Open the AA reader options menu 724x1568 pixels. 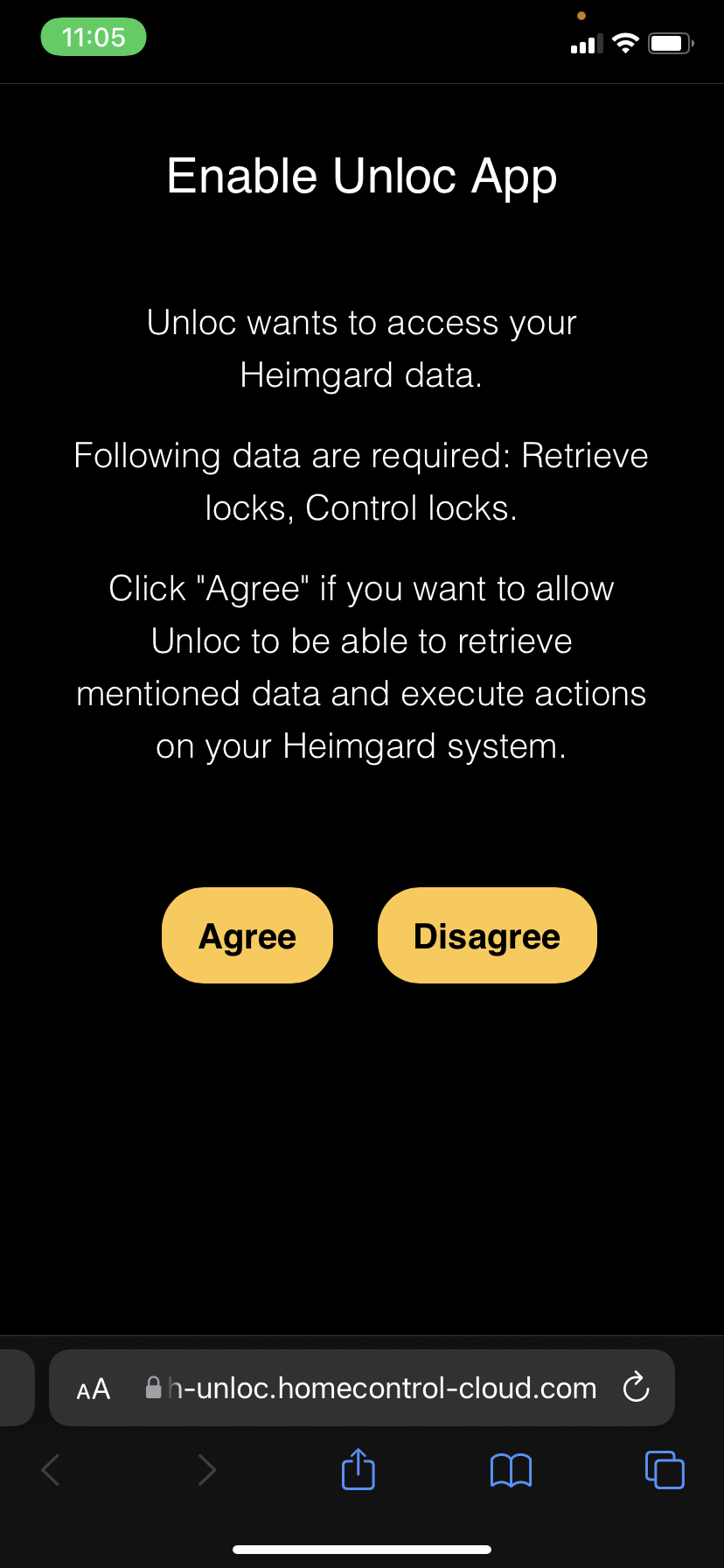[x=94, y=1389]
